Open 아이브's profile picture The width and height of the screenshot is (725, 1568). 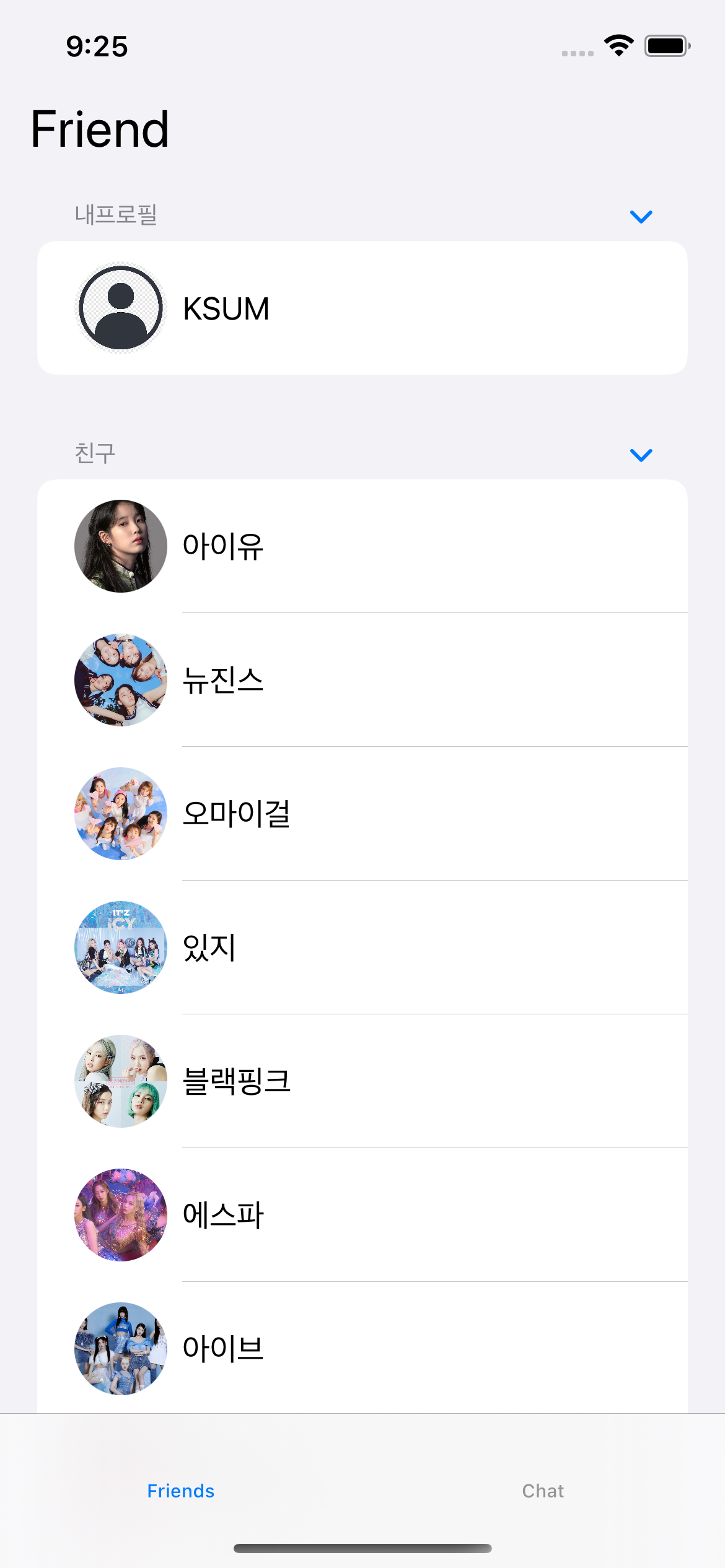coord(120,1349)
